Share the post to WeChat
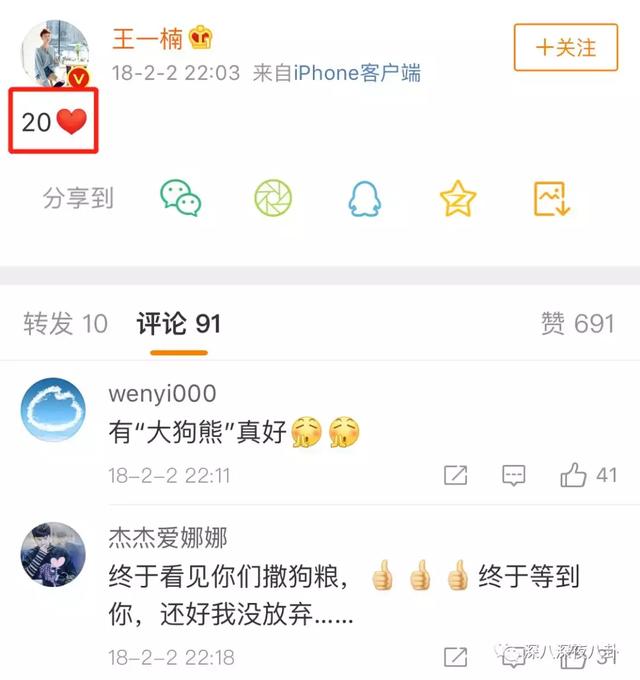Viewport: 640px width, 680px height. tap(181, 198)
